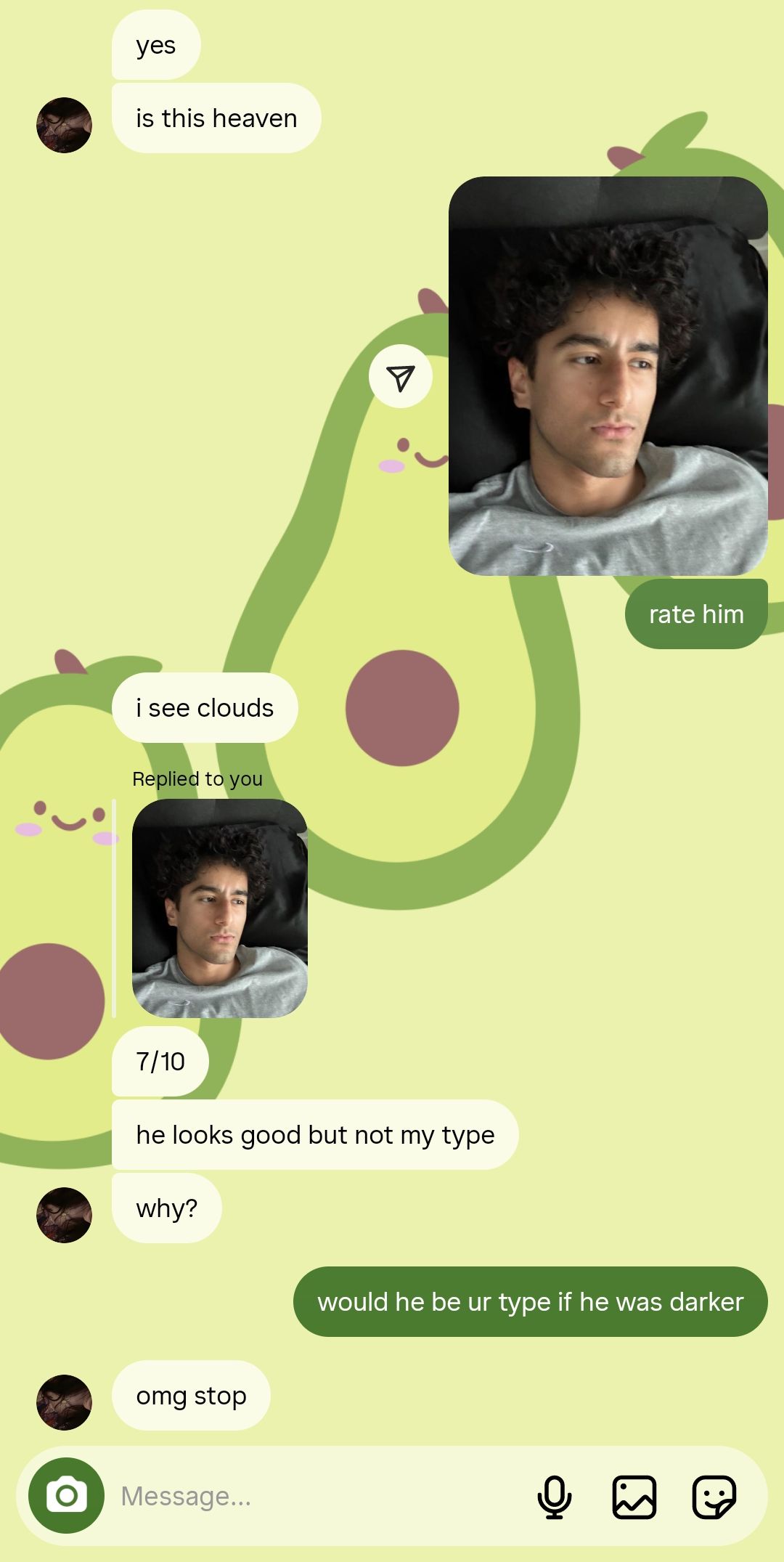Open the gallery image picker
This screenshot has height=1562, width=784.
[634, 1497]
